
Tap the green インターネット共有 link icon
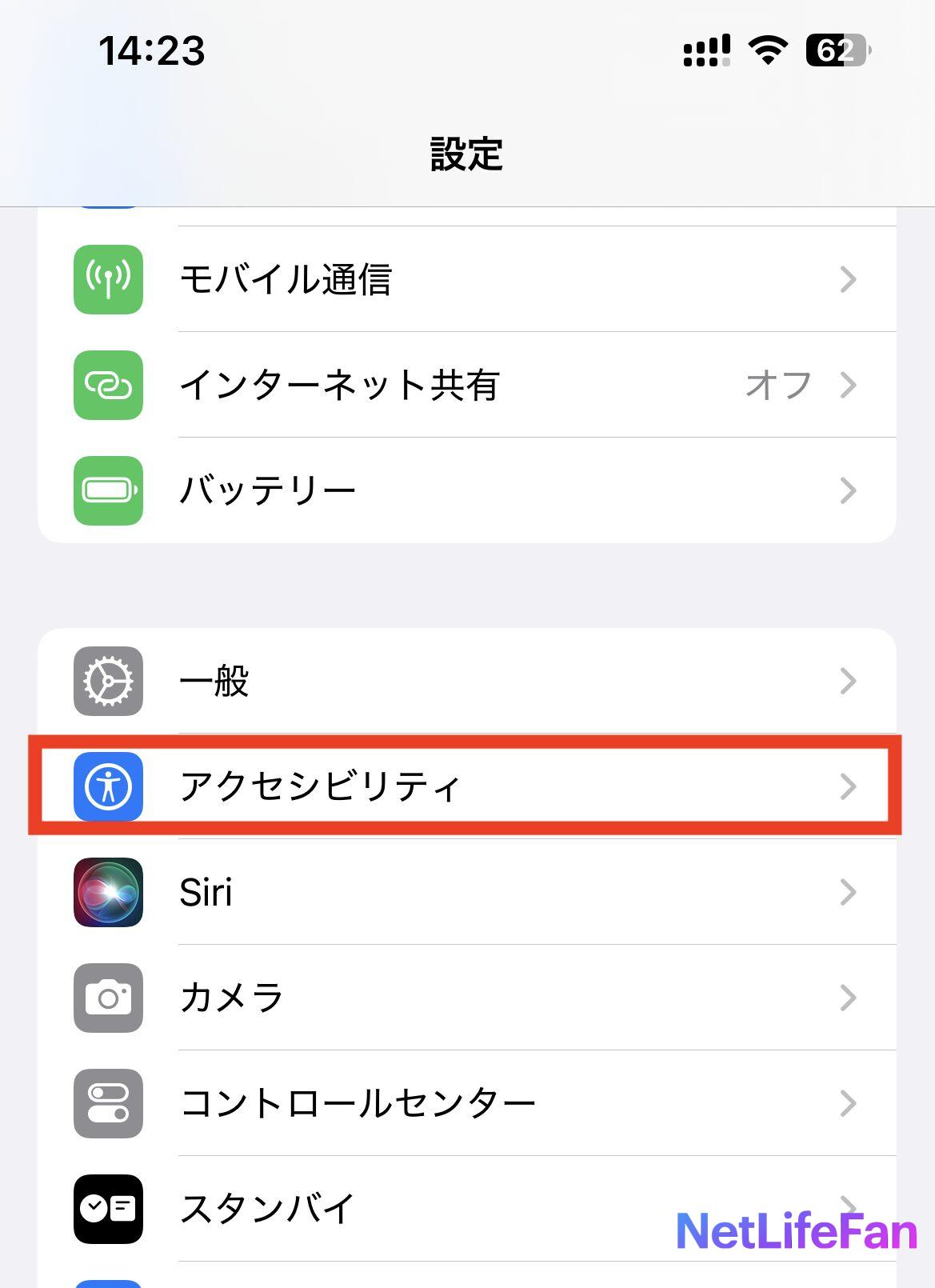tap(108, 386)
